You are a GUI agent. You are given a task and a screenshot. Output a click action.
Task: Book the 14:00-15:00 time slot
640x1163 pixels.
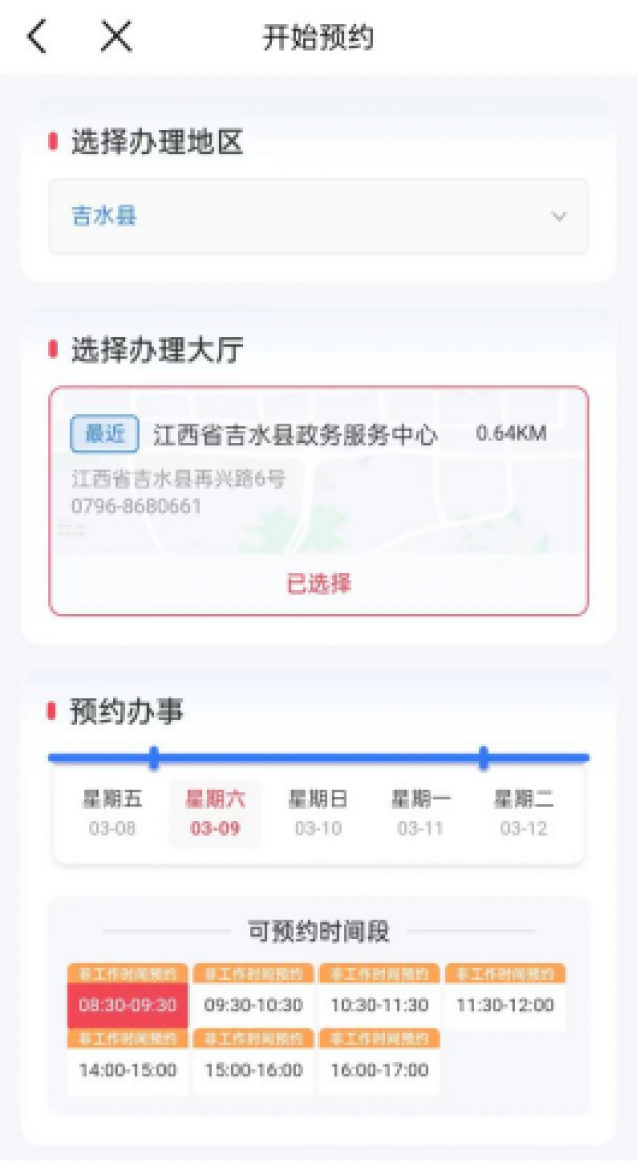127,1069
